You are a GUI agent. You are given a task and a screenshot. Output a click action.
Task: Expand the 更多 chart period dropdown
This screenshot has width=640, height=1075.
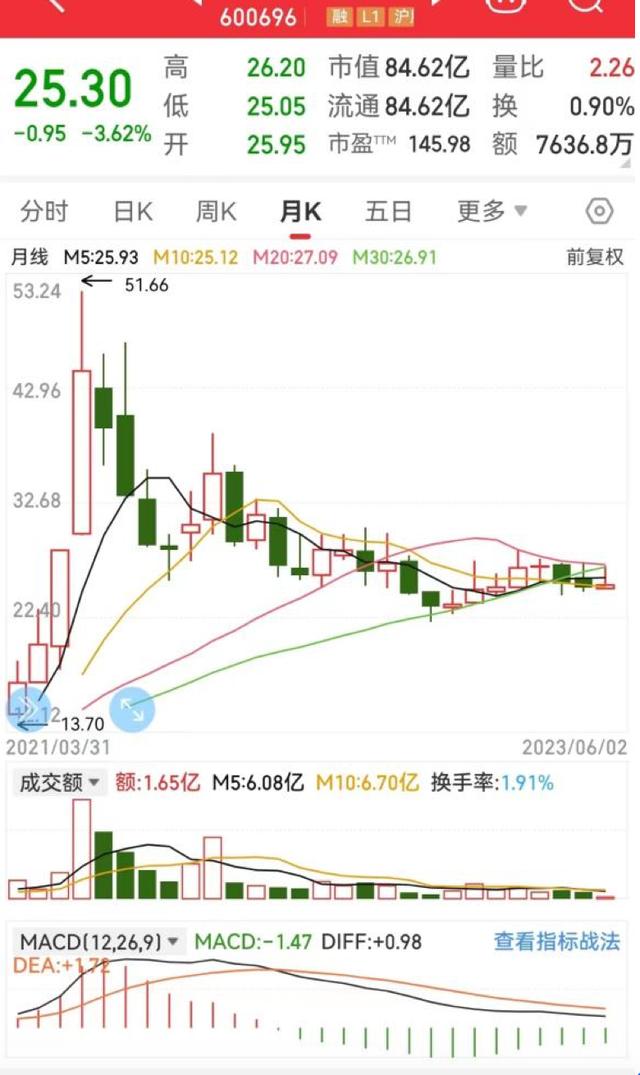(492, 211)
